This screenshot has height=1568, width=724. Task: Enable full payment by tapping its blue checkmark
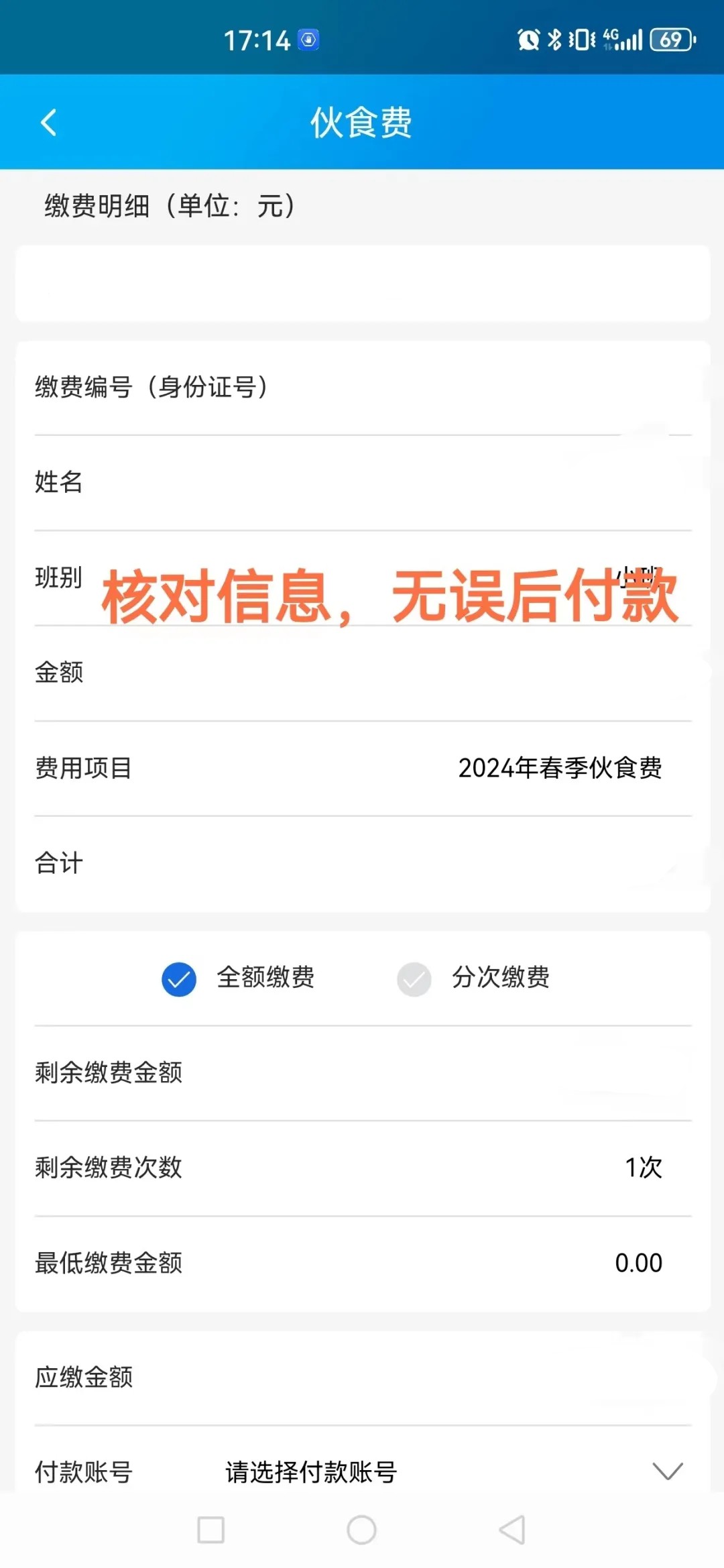click(x=179, y=978)
